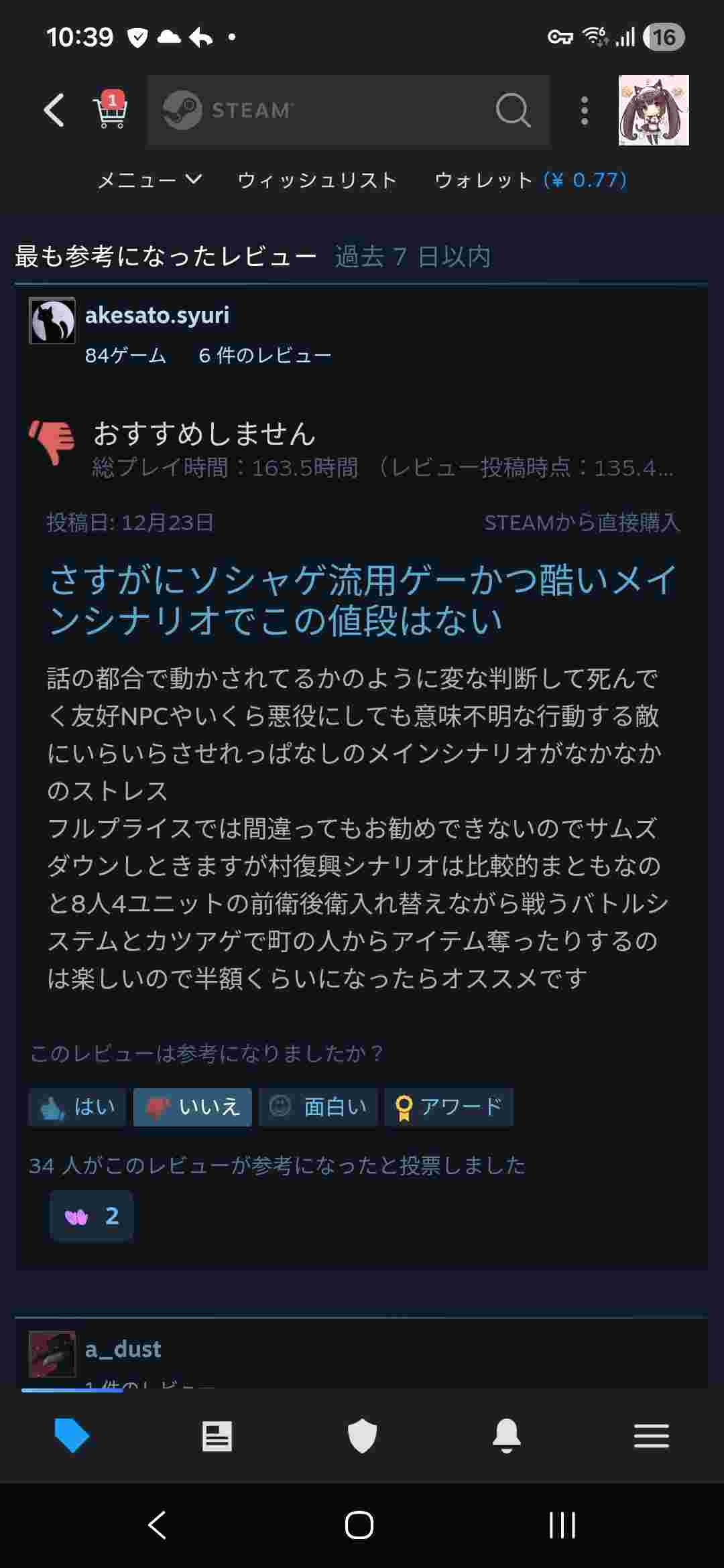Vote はい on akesato.syuri's review
724x1568 pixels.
[77, 1107]
